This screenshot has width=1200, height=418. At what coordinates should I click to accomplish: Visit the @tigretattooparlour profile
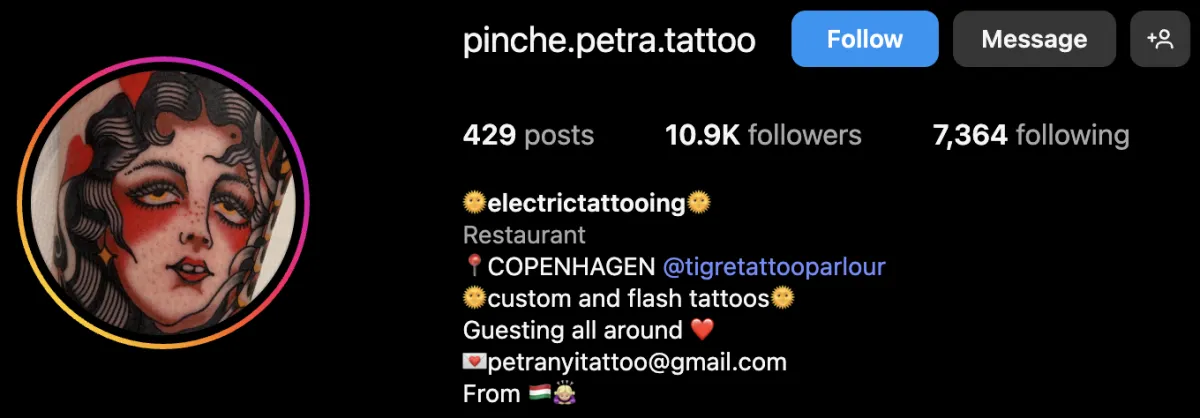pyautogui.click(x=774, y=267)
